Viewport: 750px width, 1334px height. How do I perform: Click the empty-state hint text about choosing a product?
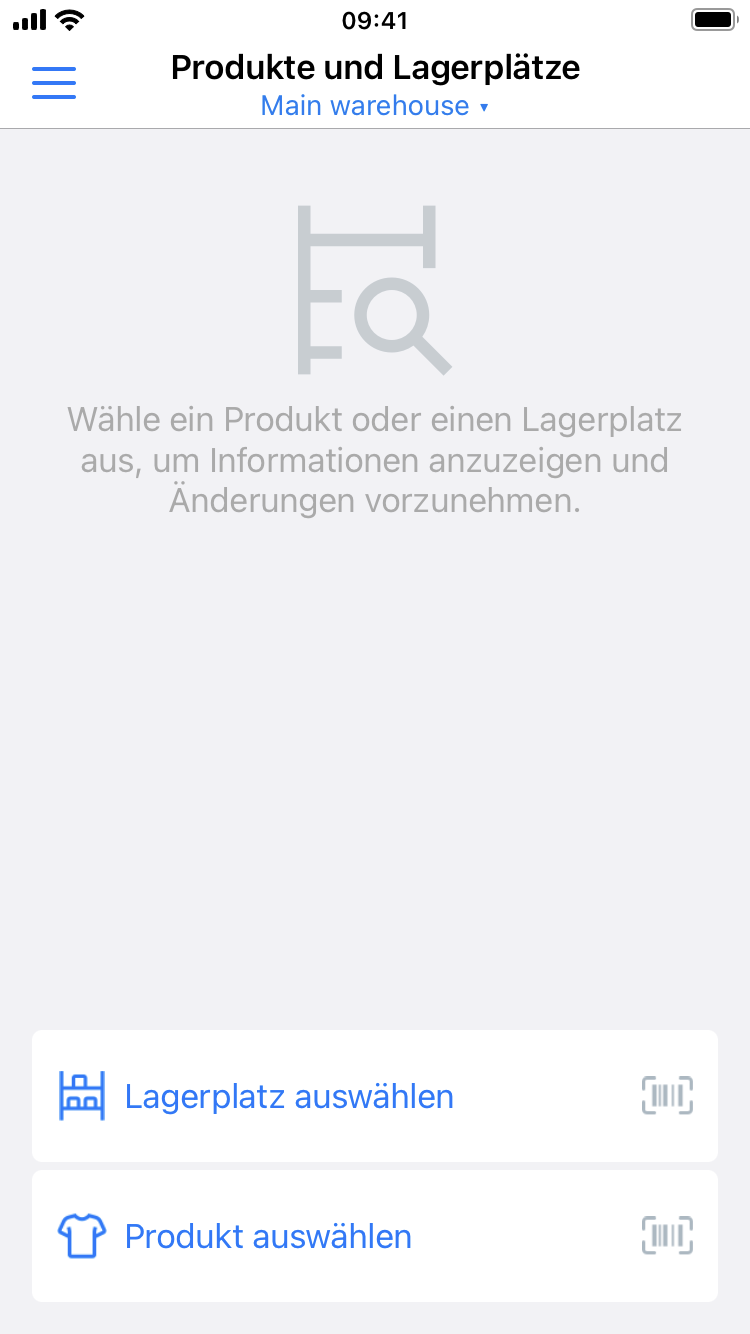(375, 460)
